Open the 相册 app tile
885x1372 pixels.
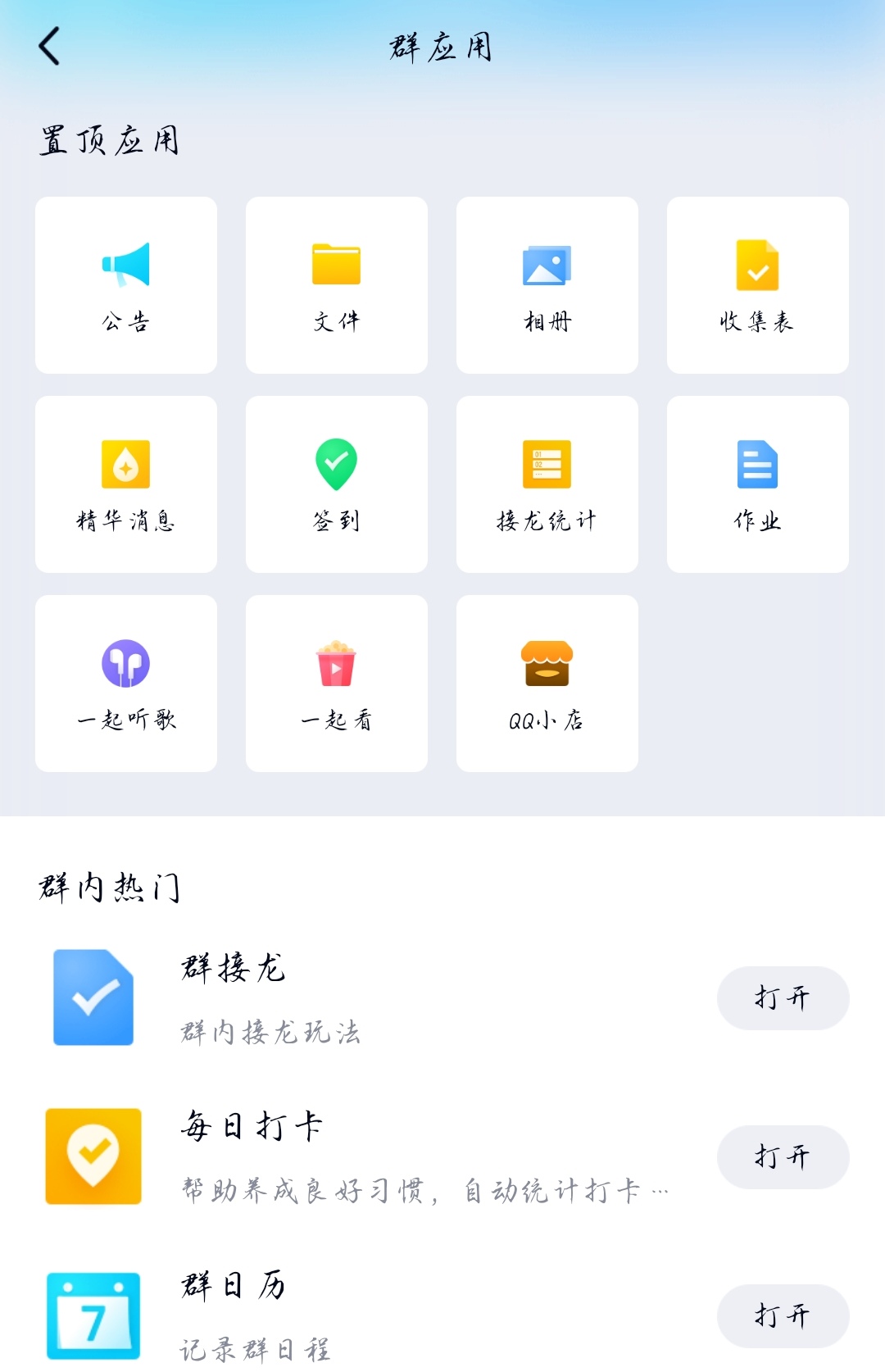547,285
